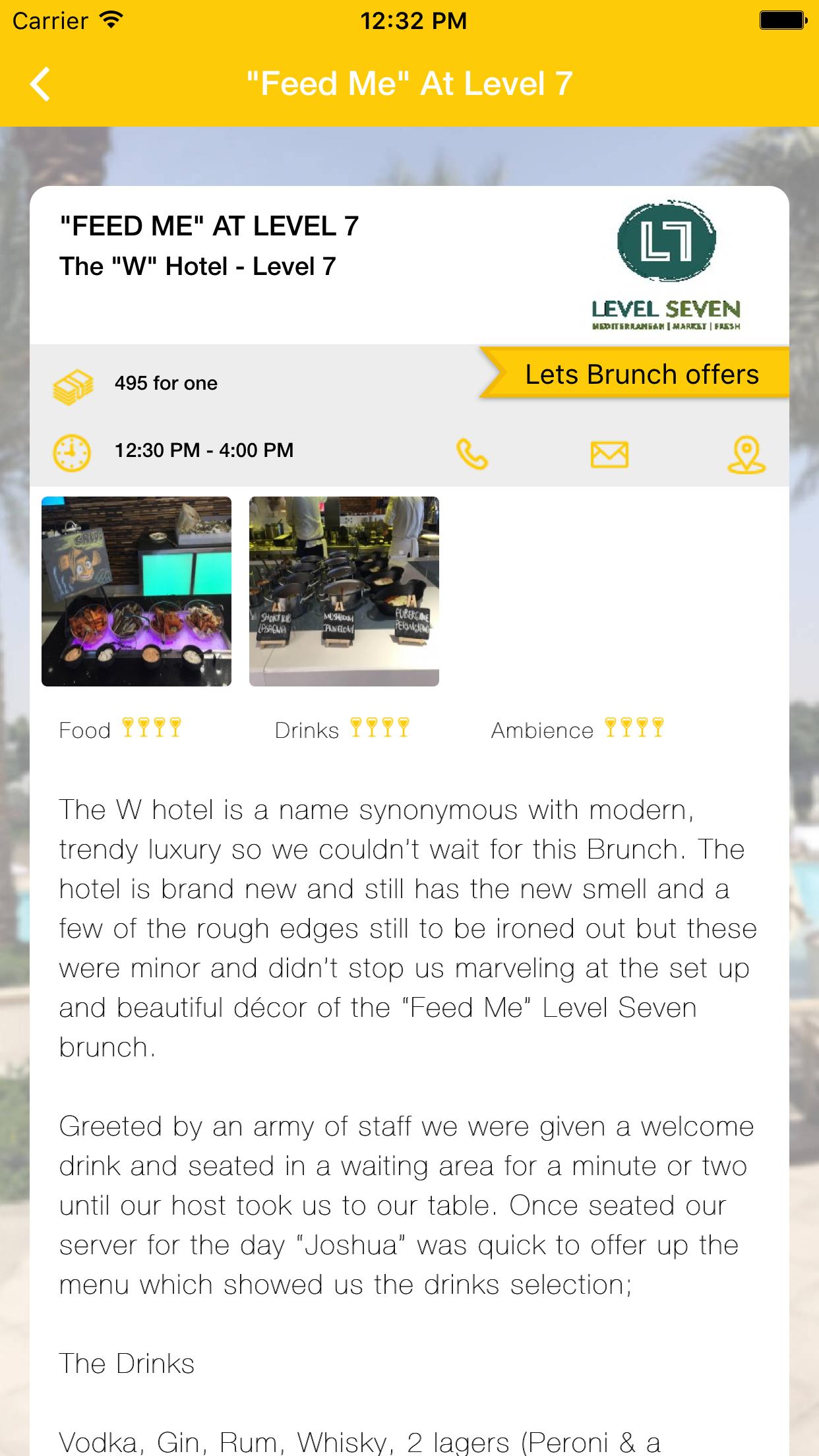Image resolution: width=819 pixels, height=1456 pixels.
Task: View the photo of pots with labels
Action: [344, 591]
